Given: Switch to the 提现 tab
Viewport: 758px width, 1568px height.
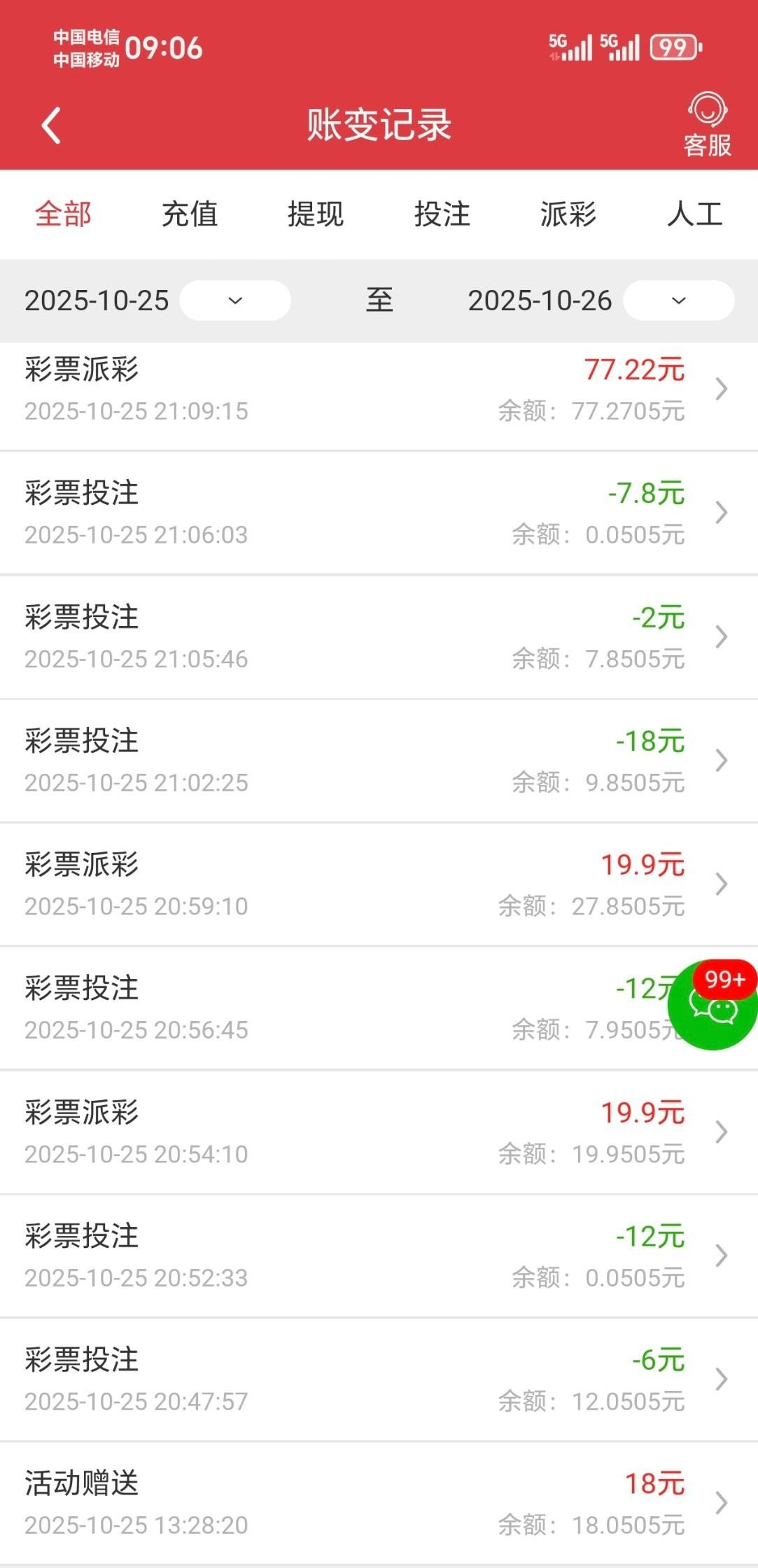Looking at the screenshot, I should pyautogui.click(x=316, y=214).
